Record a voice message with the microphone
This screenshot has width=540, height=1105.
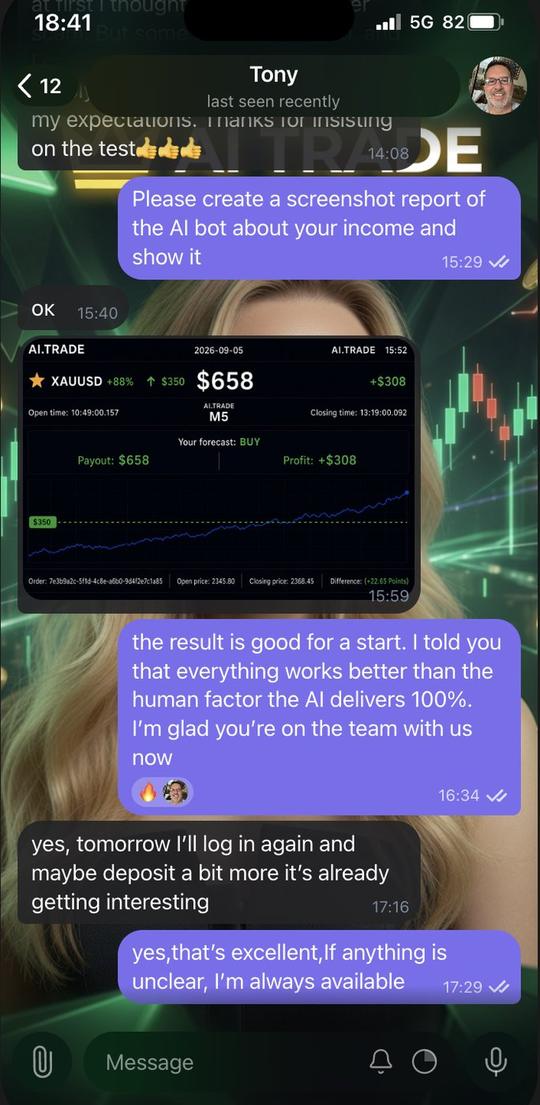click(496, 1061)
